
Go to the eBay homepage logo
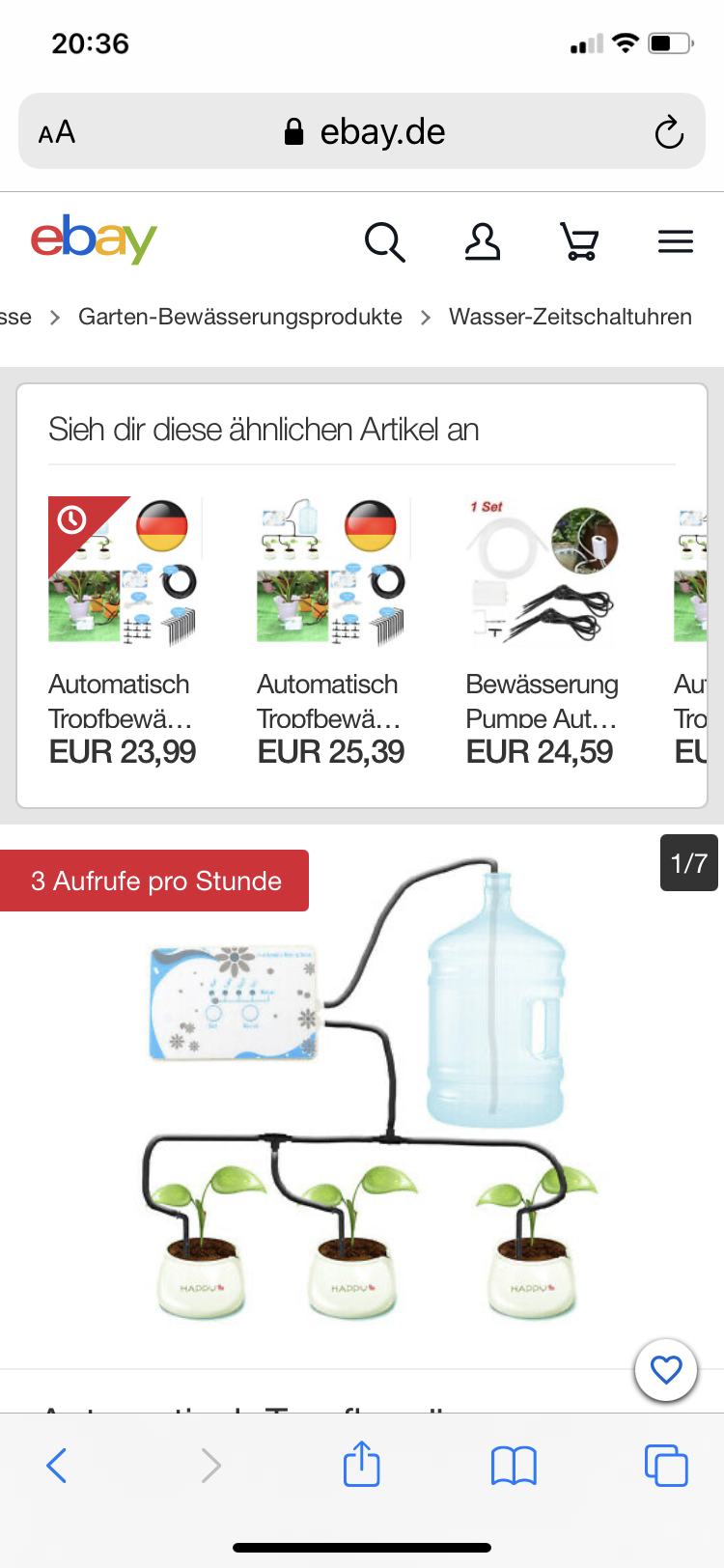coord(94,239)
